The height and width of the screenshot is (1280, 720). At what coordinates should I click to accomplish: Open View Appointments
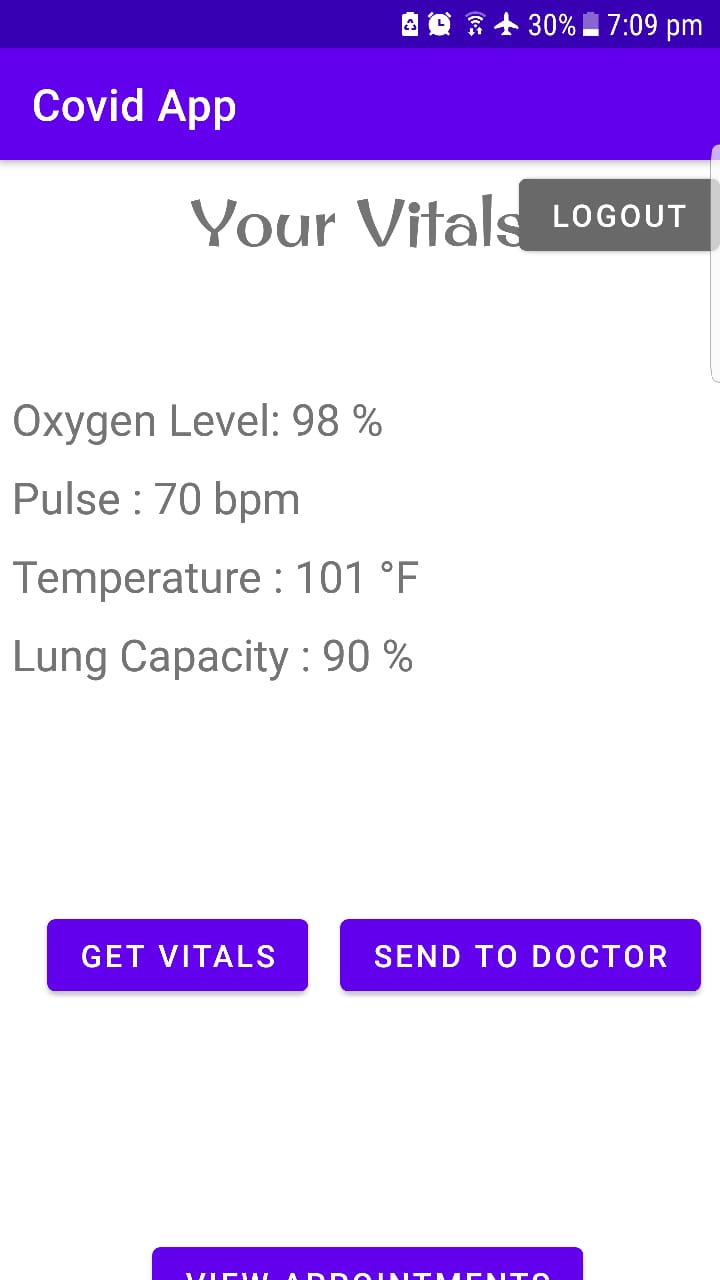coord(367,1266)
